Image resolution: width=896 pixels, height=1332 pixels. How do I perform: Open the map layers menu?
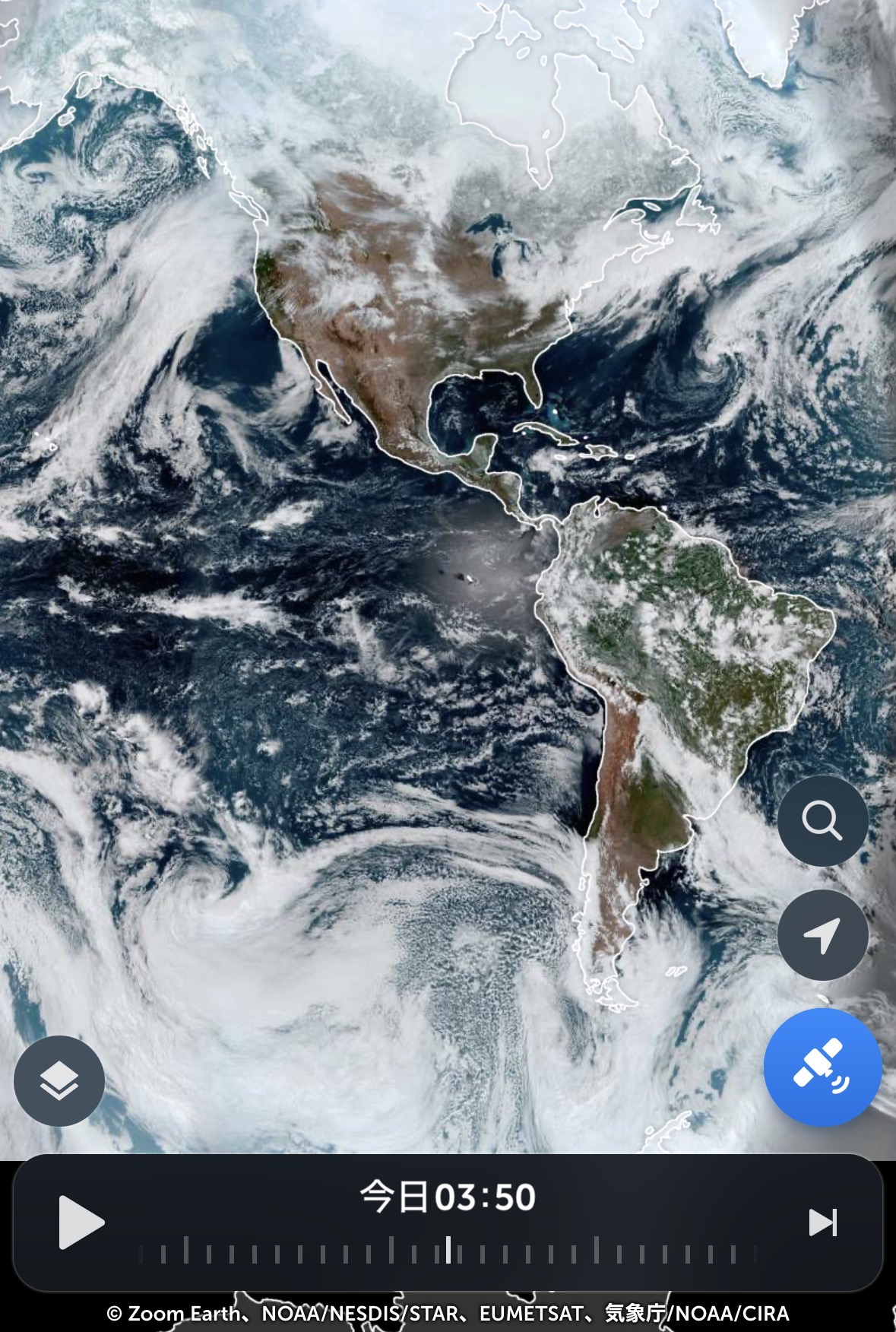(59, 1080)
